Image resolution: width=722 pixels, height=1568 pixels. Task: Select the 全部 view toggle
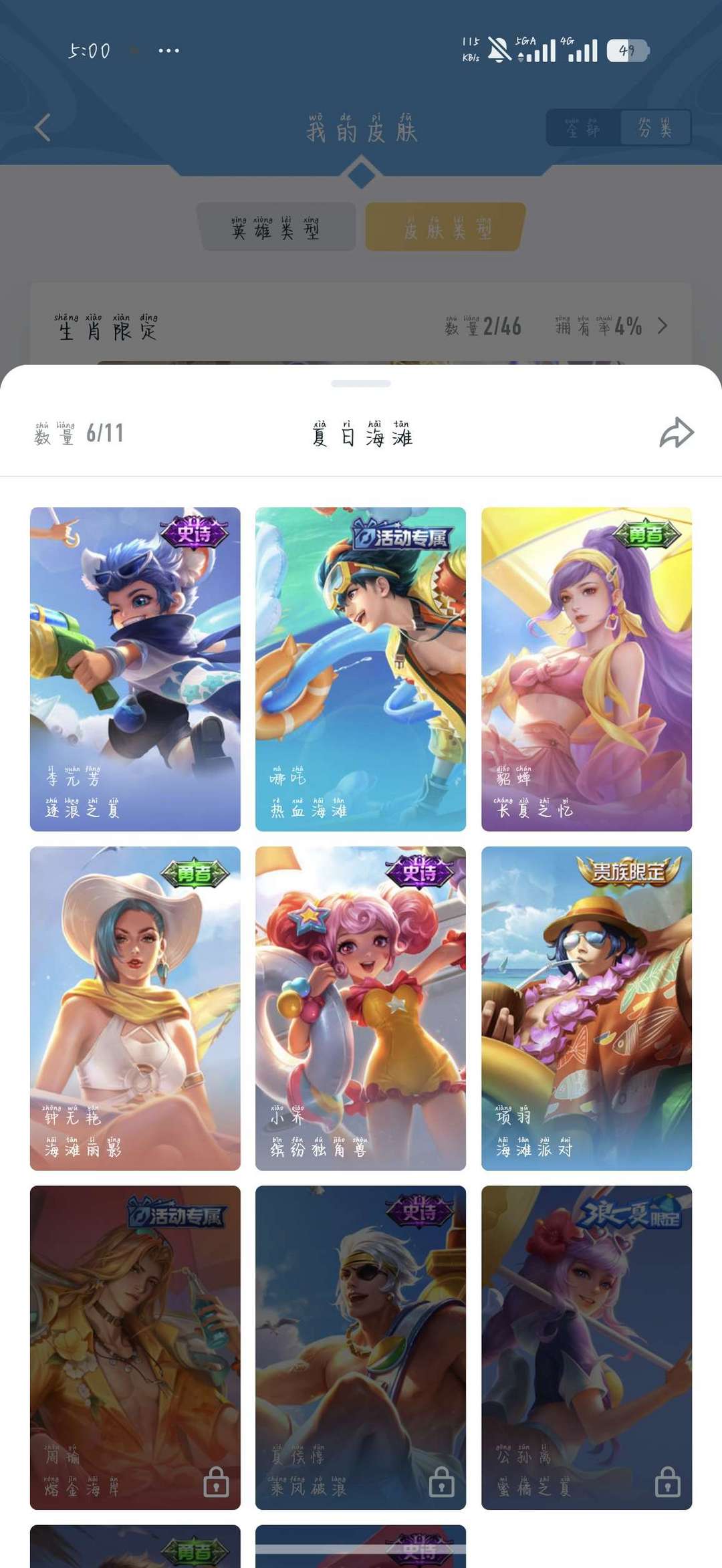[x=583, y=127]
